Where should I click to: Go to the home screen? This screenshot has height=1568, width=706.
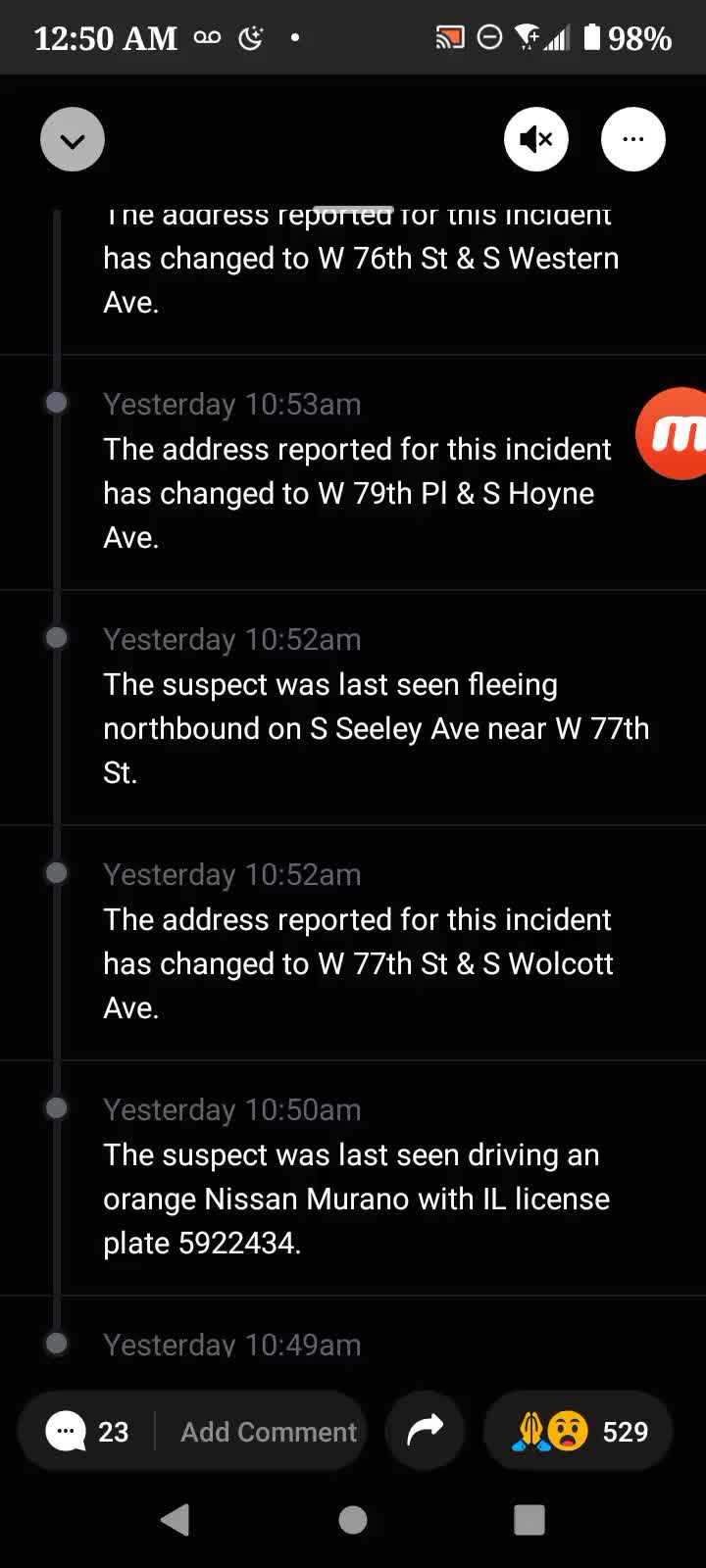coord(353,1520)
